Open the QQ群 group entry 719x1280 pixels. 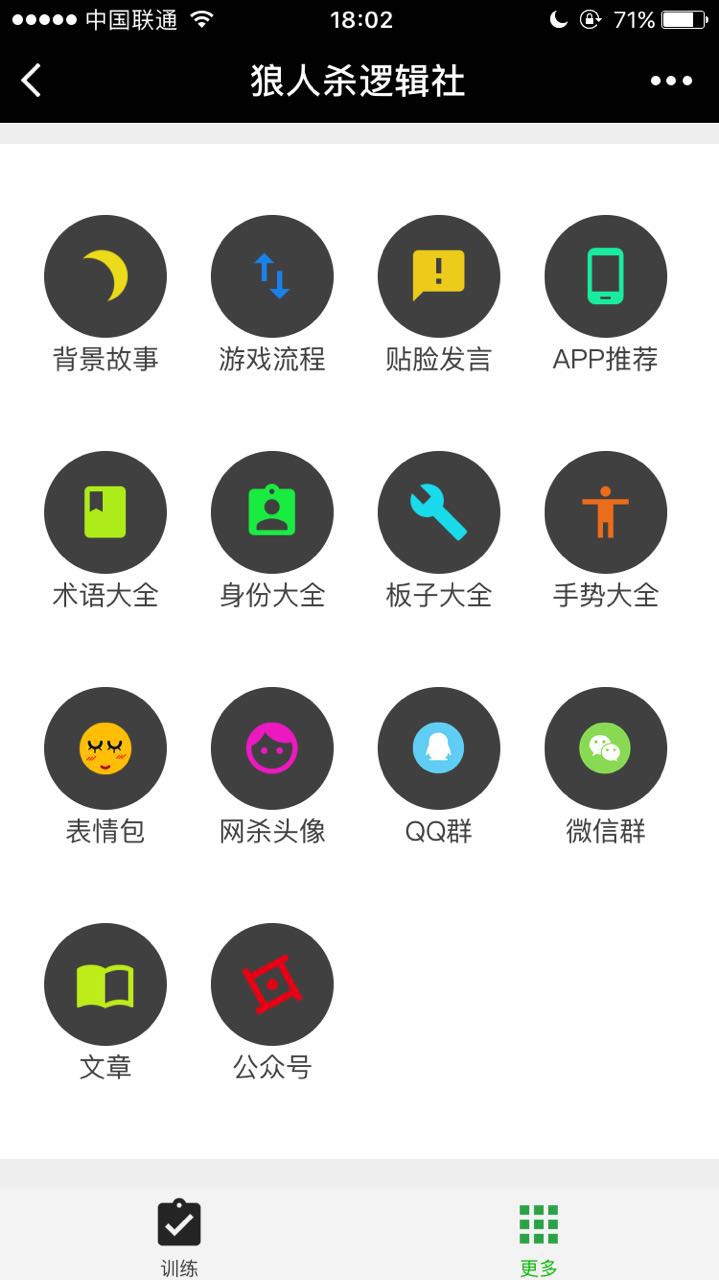coord(439,748)
